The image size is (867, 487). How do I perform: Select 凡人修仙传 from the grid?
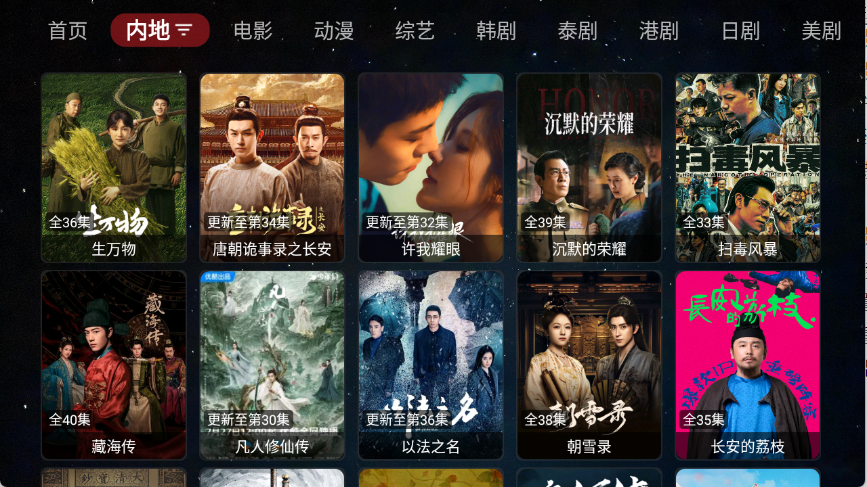272,365
